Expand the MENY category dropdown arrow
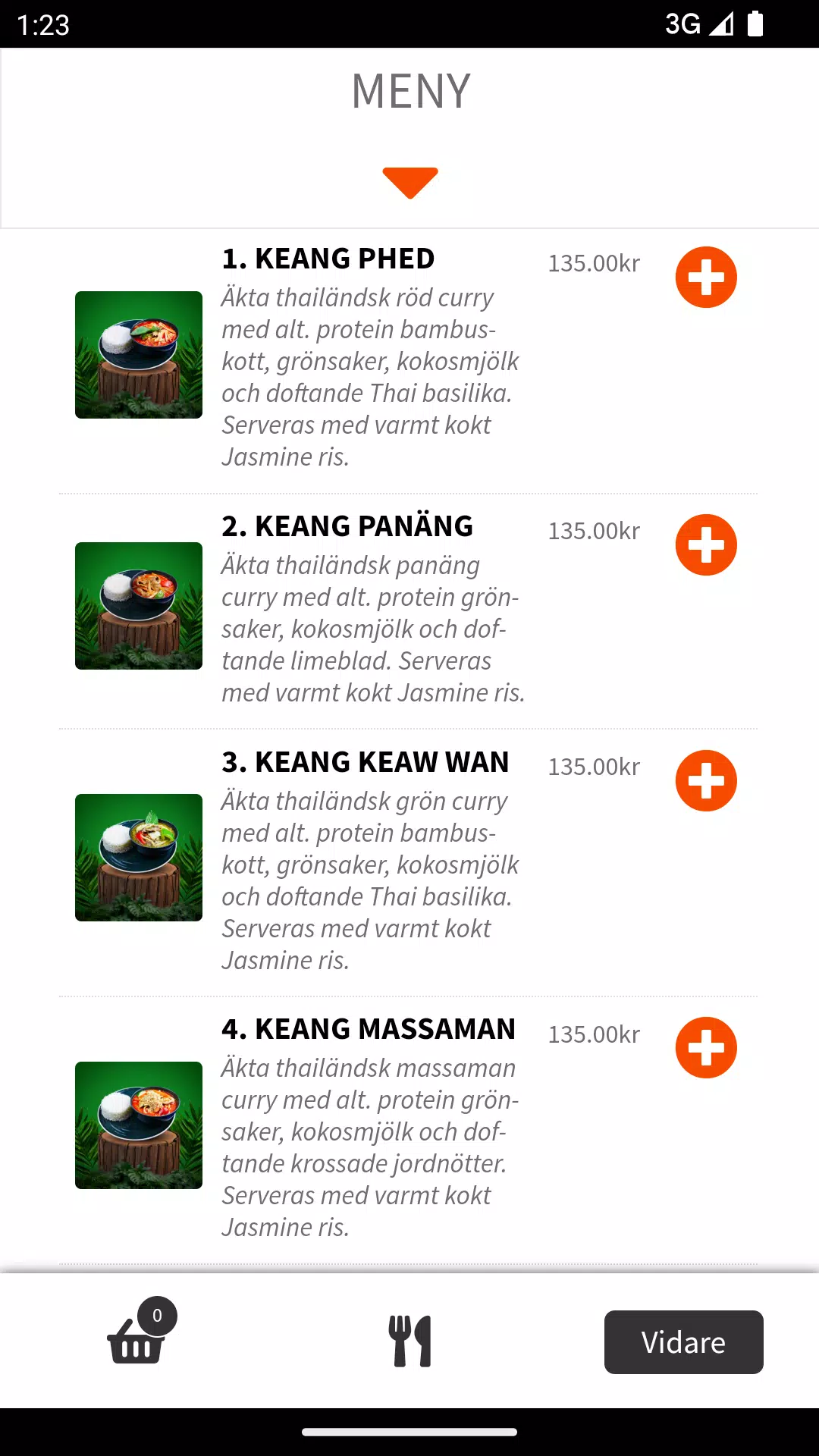Image resolution: width=819 pixels, height=1456 pixels. (x=410, y=182)
